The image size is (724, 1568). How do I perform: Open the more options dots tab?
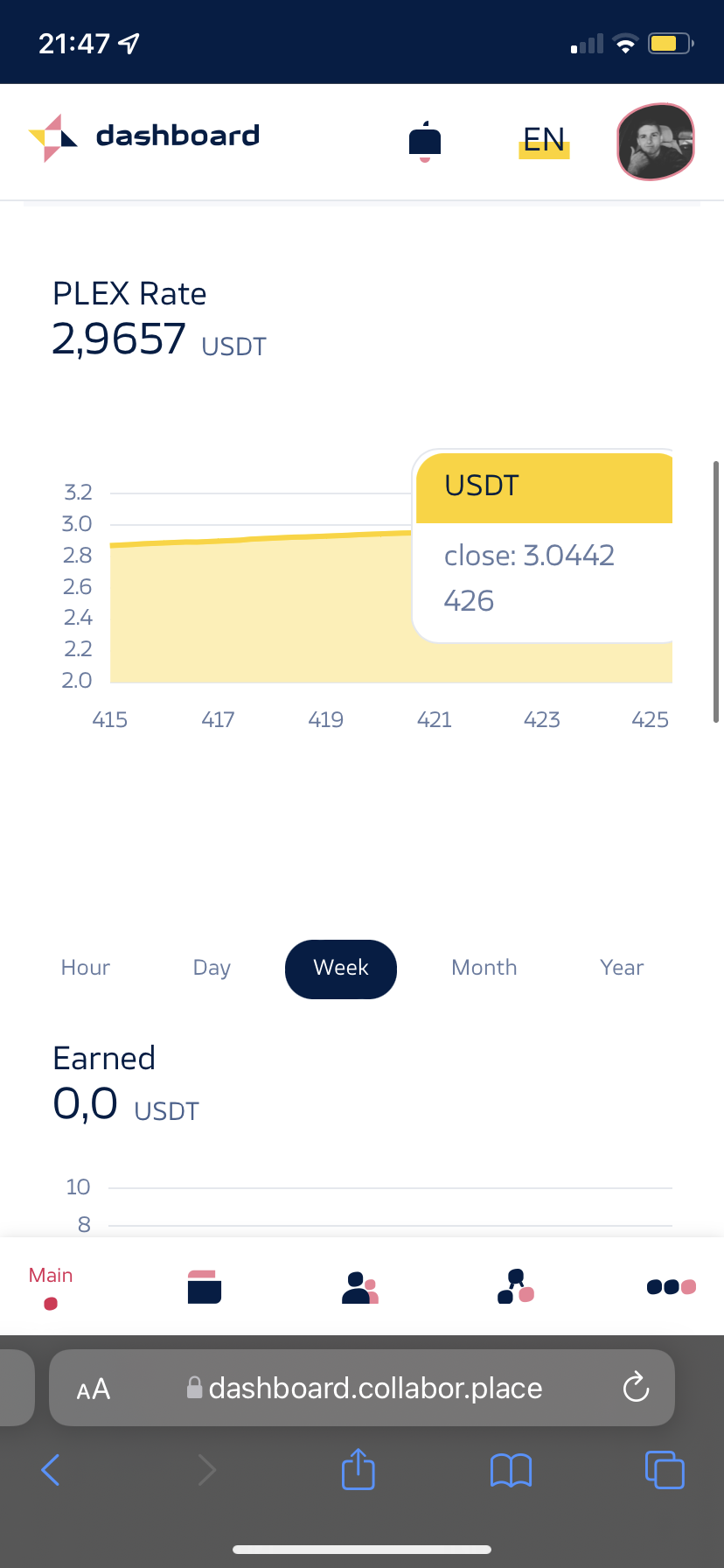671,1287
